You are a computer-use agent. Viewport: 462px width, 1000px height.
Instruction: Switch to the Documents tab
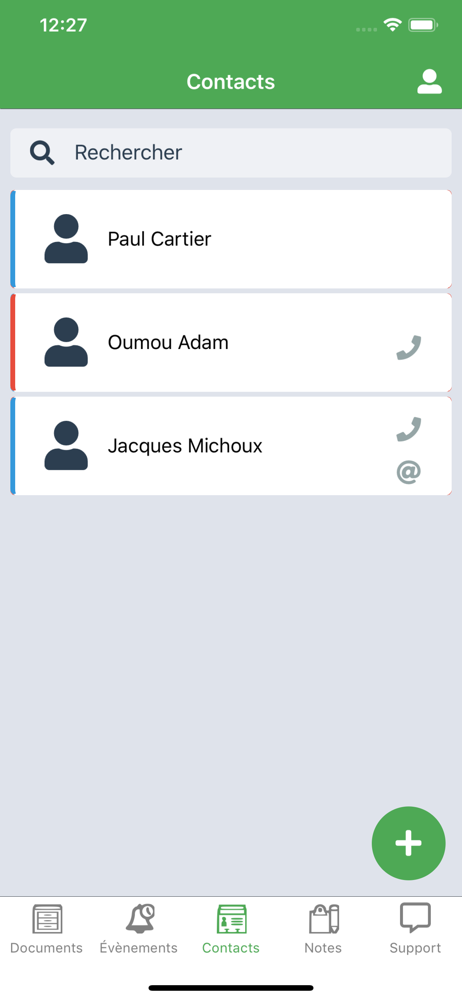click(x=47, y=929)
